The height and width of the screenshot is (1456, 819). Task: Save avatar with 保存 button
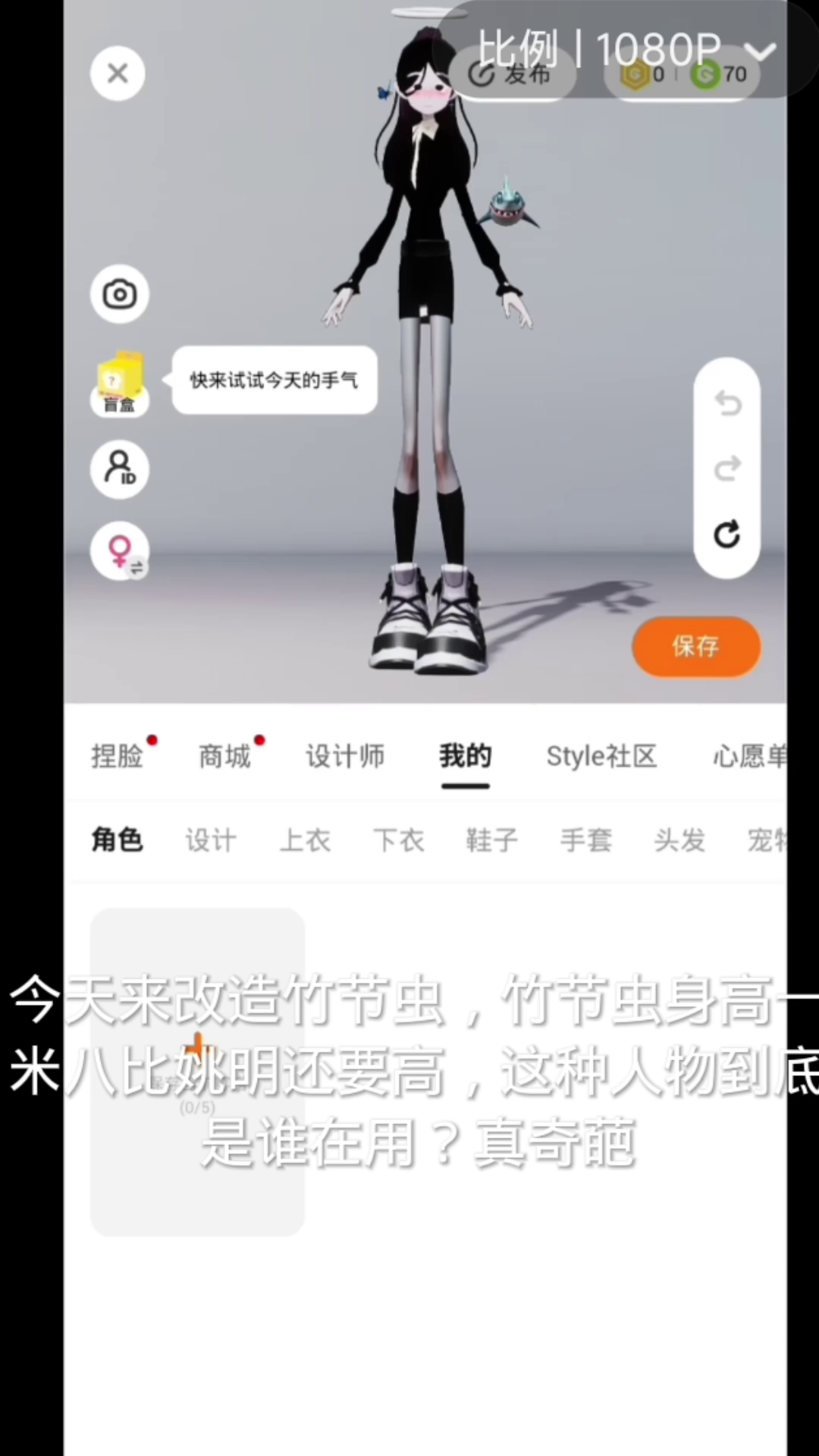coord(696,646)
